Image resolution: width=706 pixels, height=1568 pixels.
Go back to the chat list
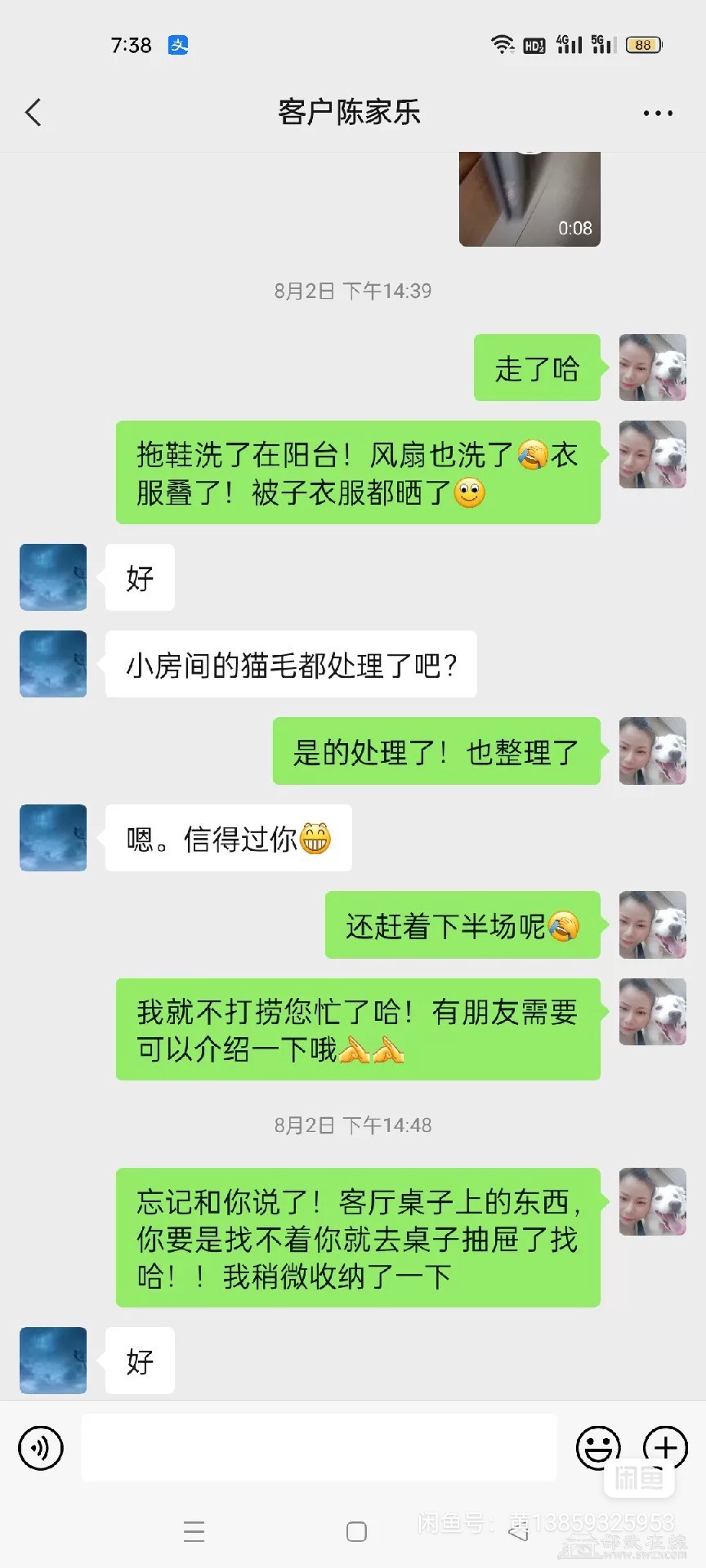(34, 113)
